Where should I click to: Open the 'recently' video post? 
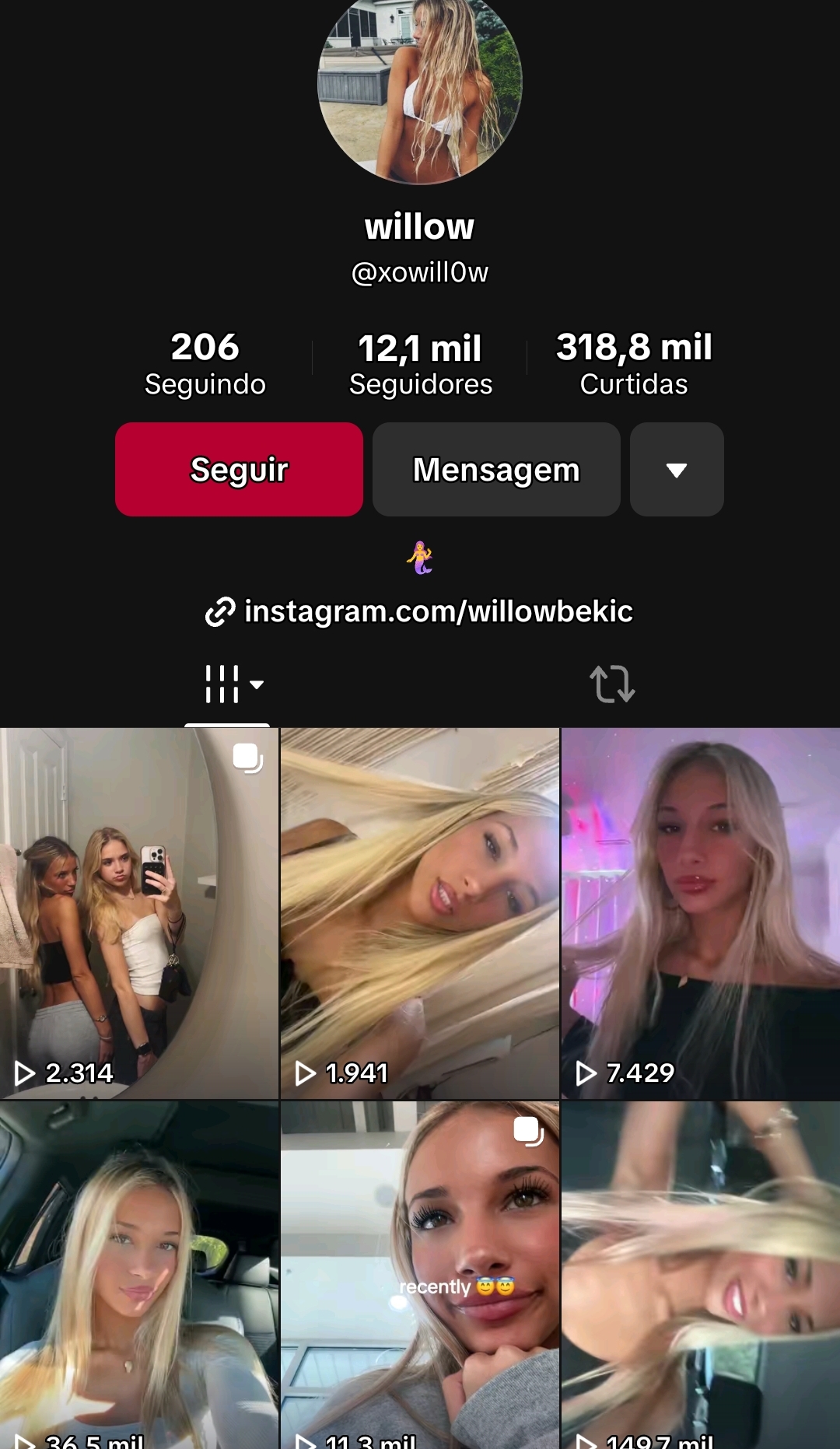(420, 1275)
